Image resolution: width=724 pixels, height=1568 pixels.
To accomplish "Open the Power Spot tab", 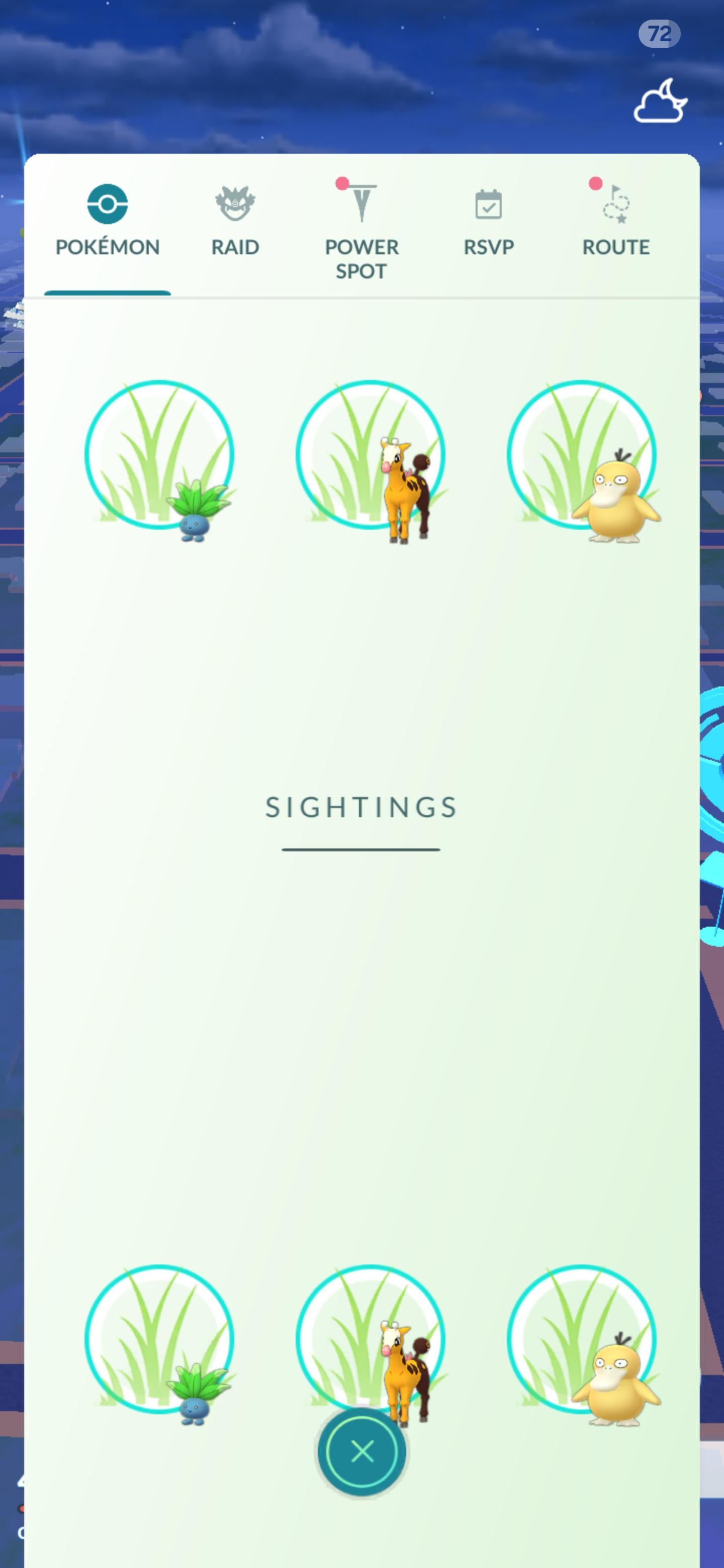I will [x=361, y=231].
